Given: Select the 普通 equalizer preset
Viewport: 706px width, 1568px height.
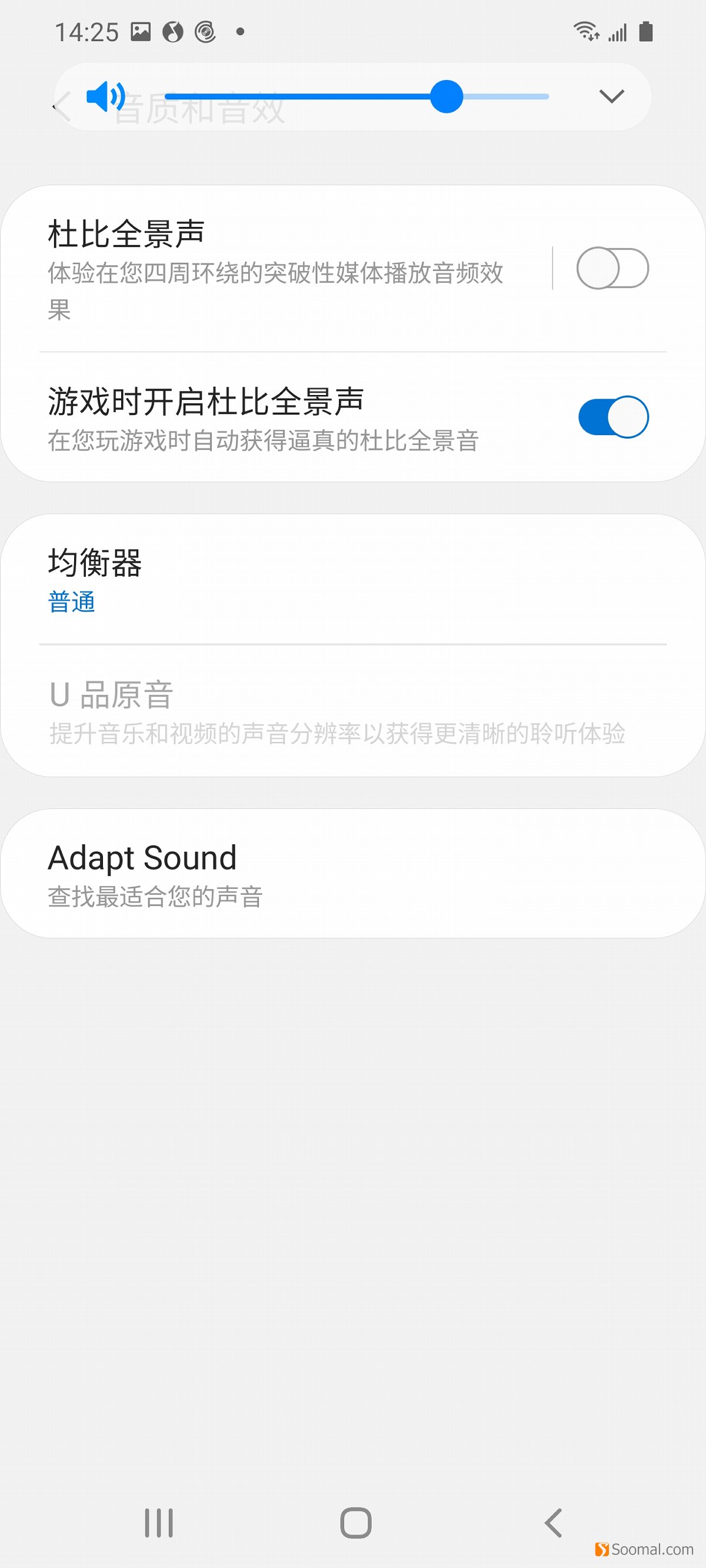Looking at the screenshot, I should pos(71,602).
